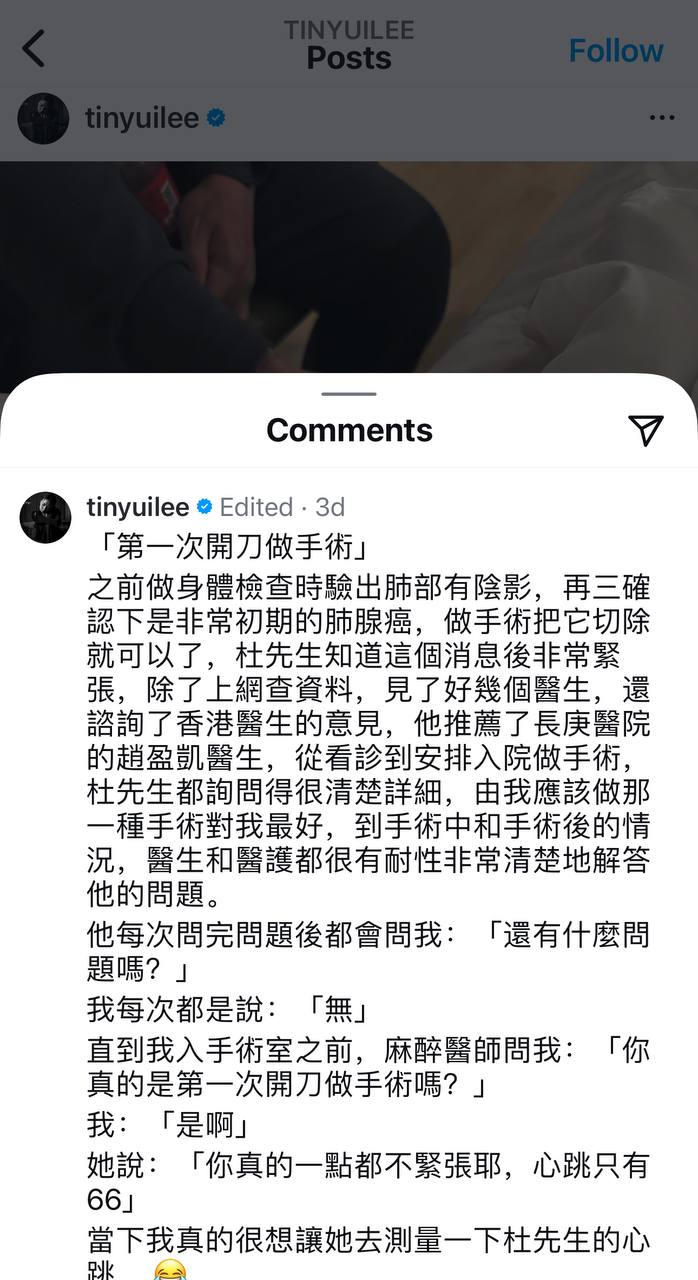The image size is (698, 1280).
Task: Share the post via the paper plane icon
Action: click(646, 429)
